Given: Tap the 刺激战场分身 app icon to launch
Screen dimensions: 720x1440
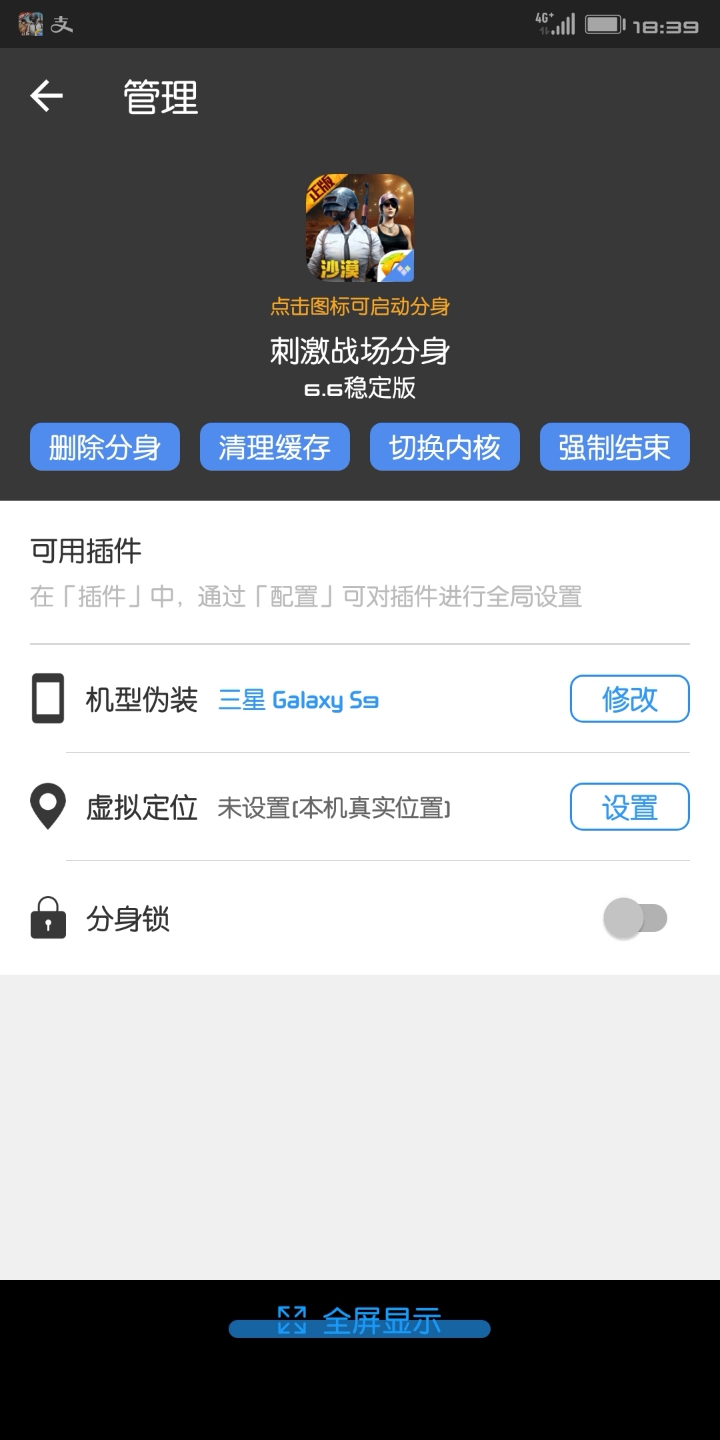Looking at the screenshot, I should 360,228.
